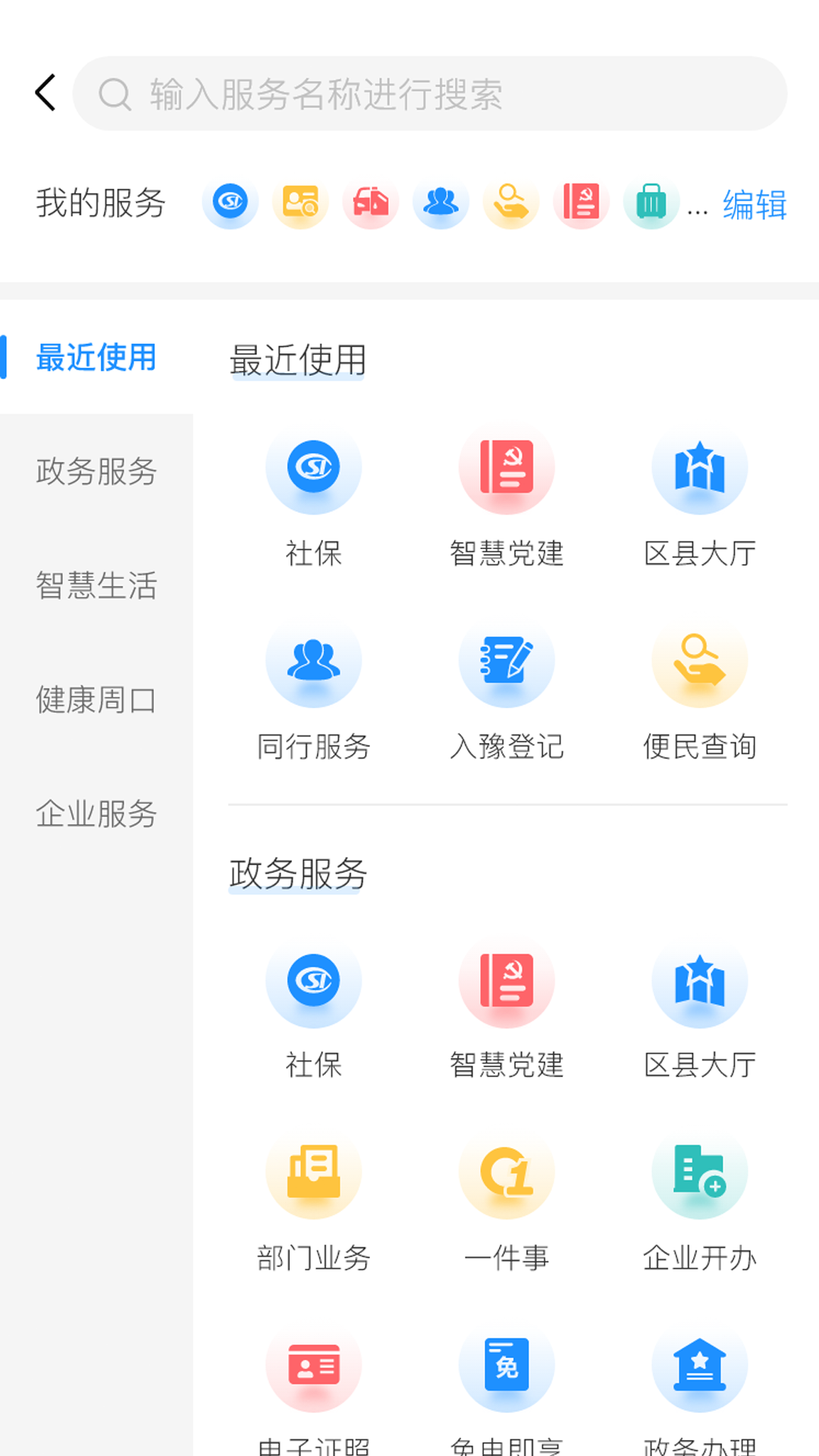The height and width of the screenshot is (1456, 819).
Task: Select the 最近使用 sidebar tab
Action: click(x=96, y=358)
